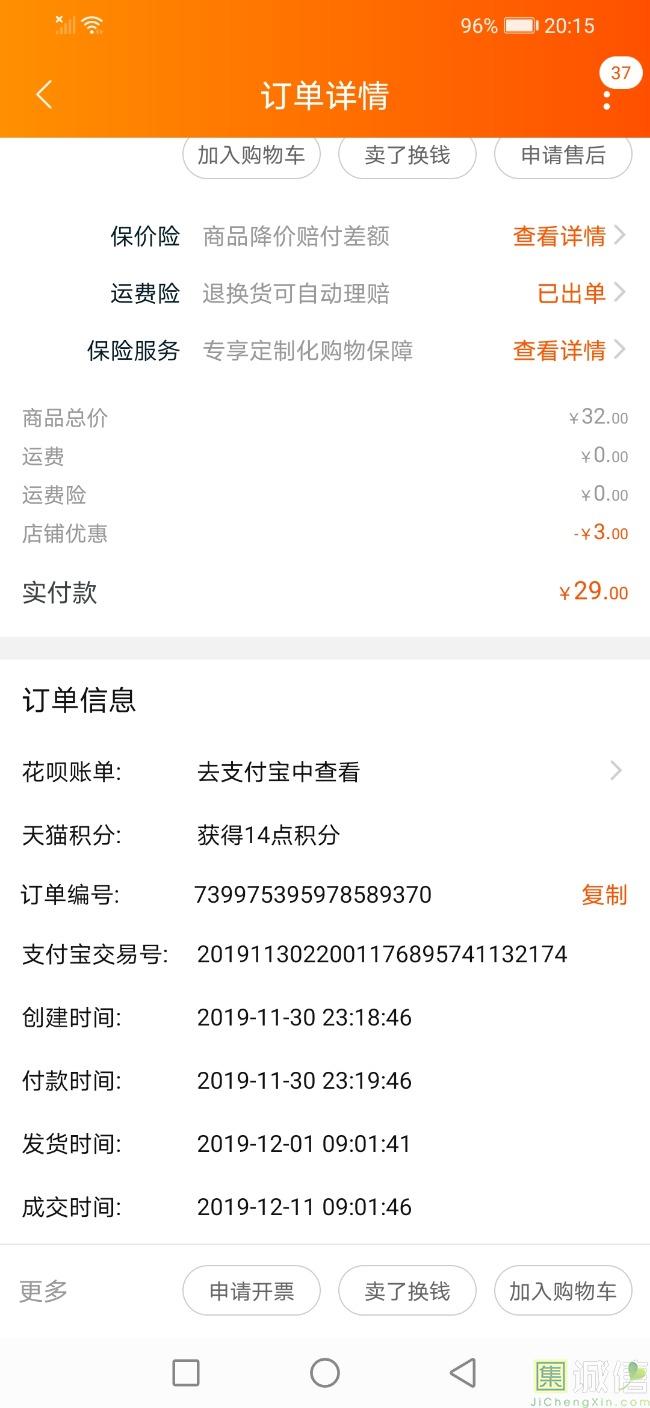Go back using the header arrow
This screenshot has width=650, height=1408.
pos(43,95)
